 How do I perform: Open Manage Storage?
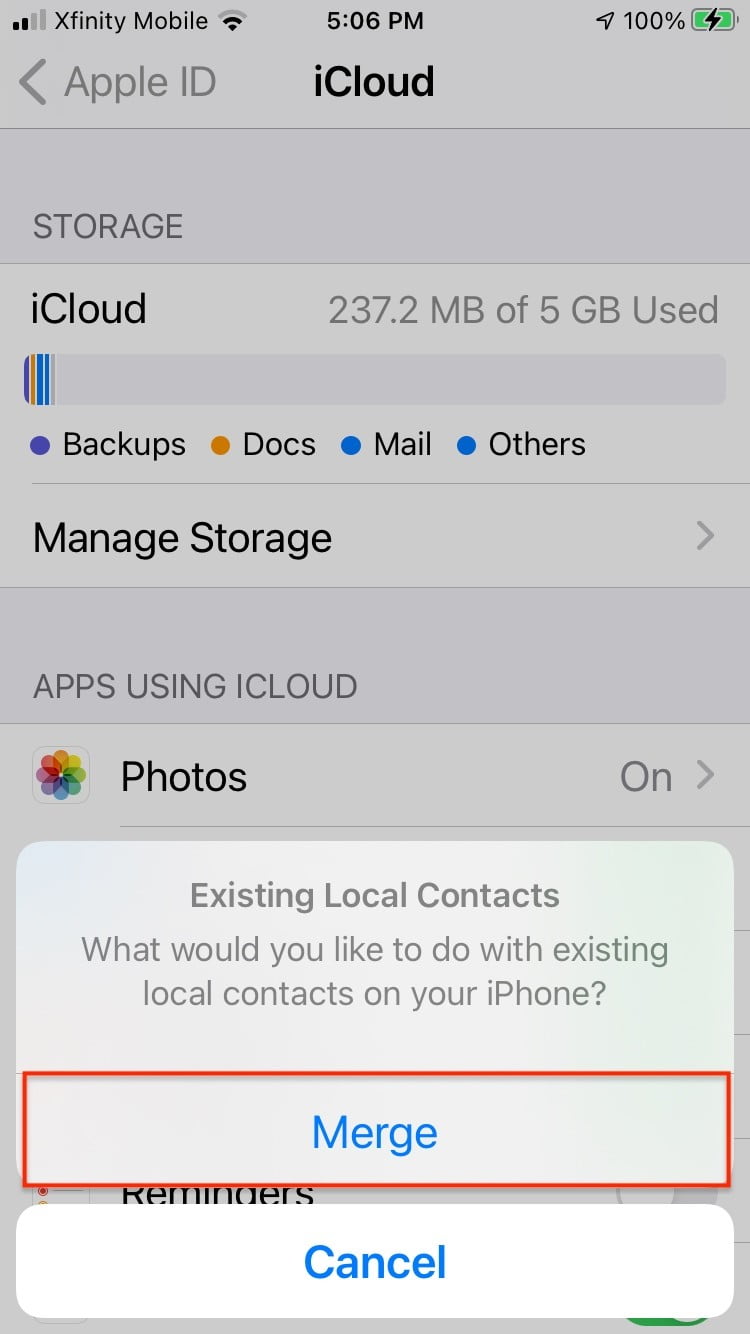coord(374,537)
